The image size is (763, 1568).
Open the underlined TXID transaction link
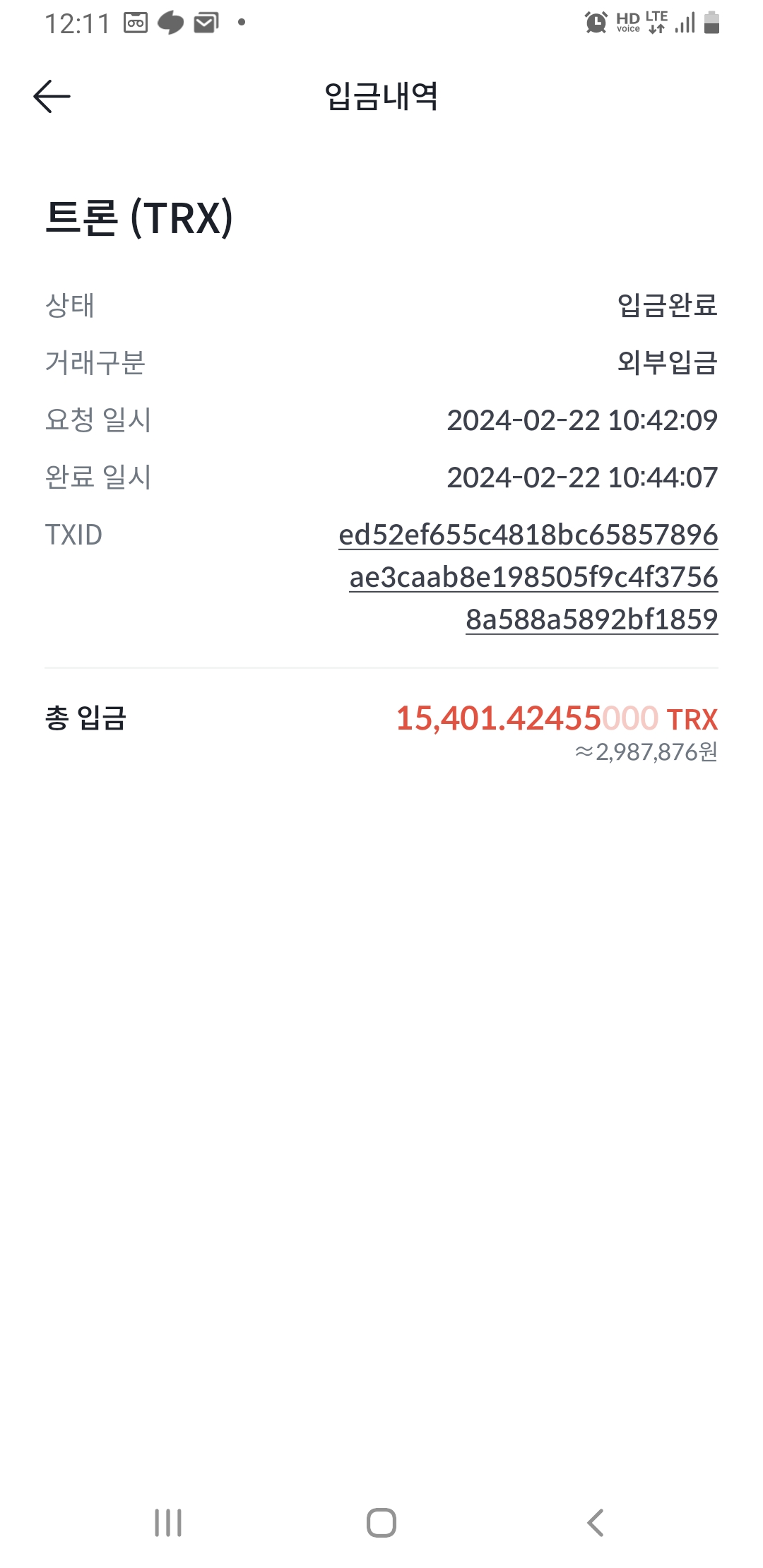[528, 576]
